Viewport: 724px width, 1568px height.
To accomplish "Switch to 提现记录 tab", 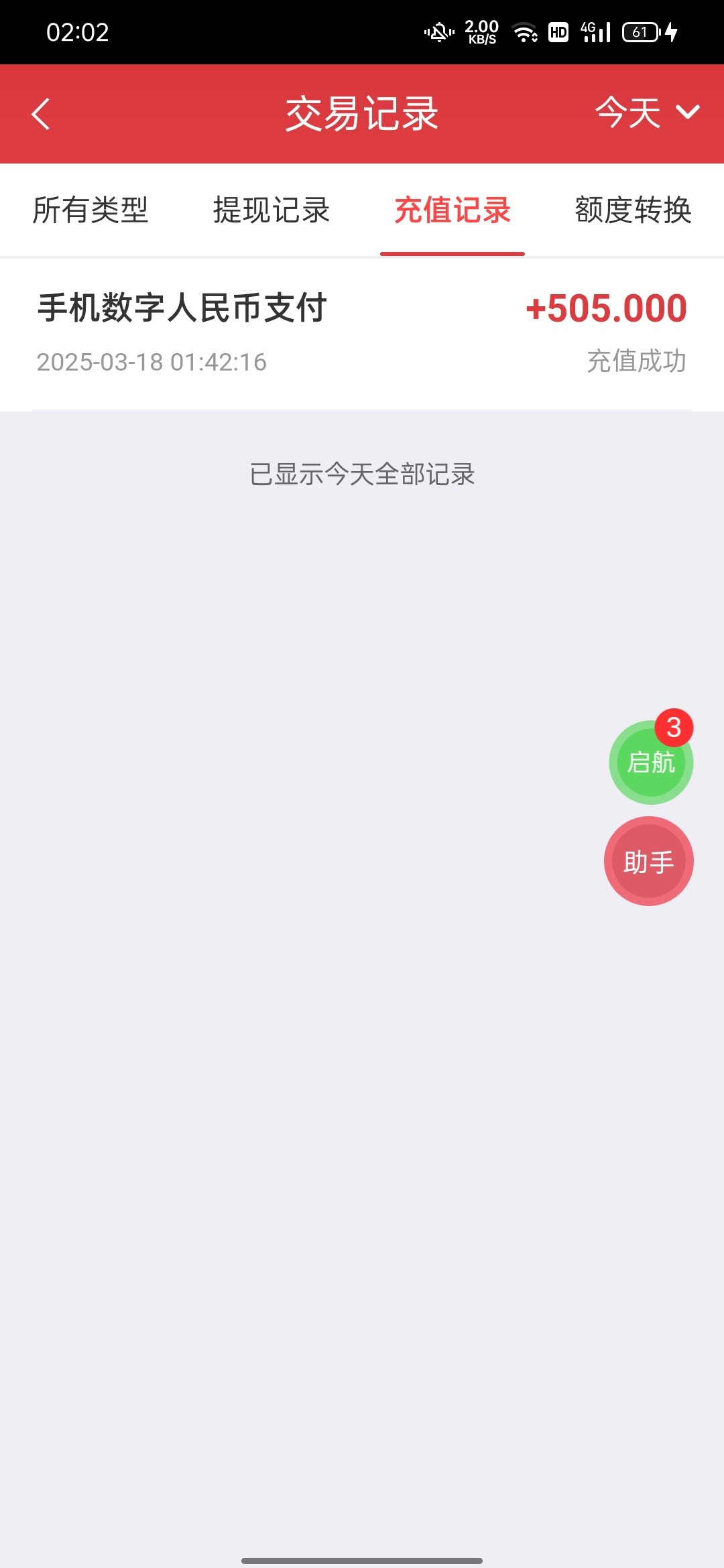I will pos(271,210).
